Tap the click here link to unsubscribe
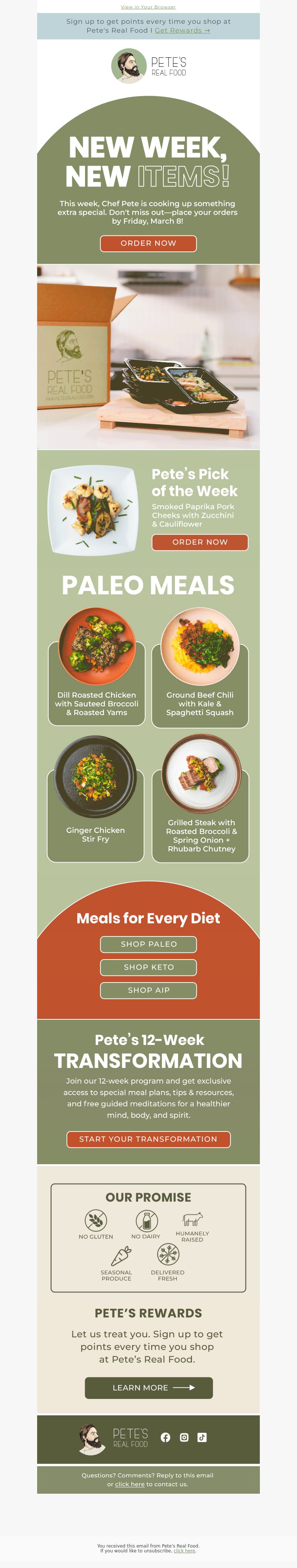297x1568 pixels. tap(185, 1550)
